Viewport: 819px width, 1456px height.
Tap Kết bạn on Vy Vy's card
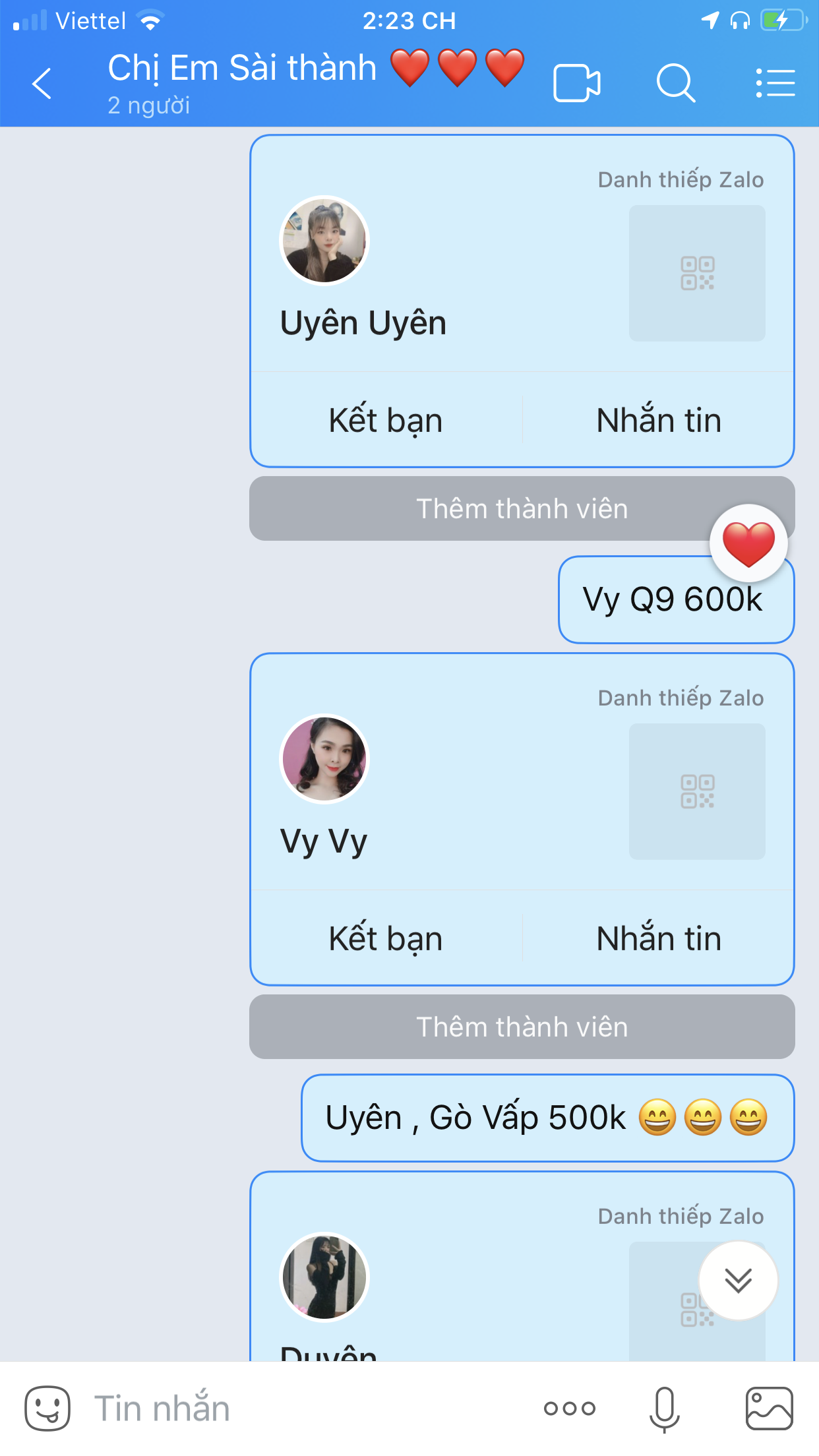tap(386, 938)
